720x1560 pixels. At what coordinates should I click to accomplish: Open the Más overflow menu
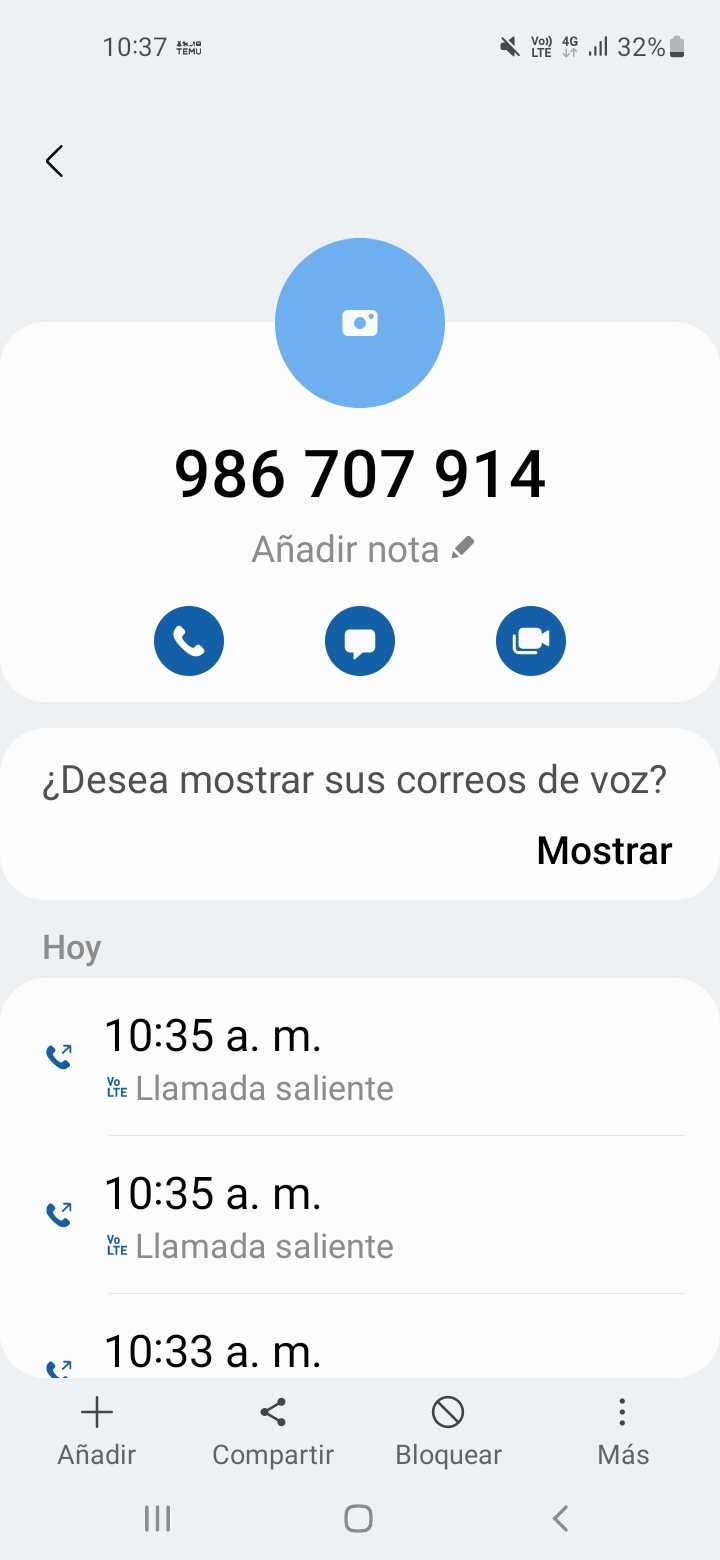tap(623, 1430)
